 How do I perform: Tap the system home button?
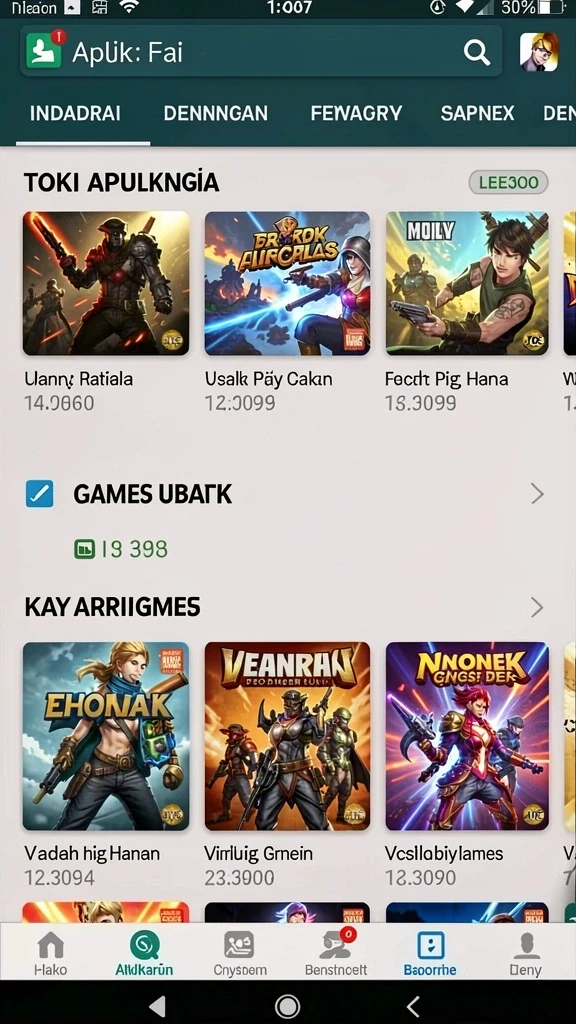(287, 1006)
